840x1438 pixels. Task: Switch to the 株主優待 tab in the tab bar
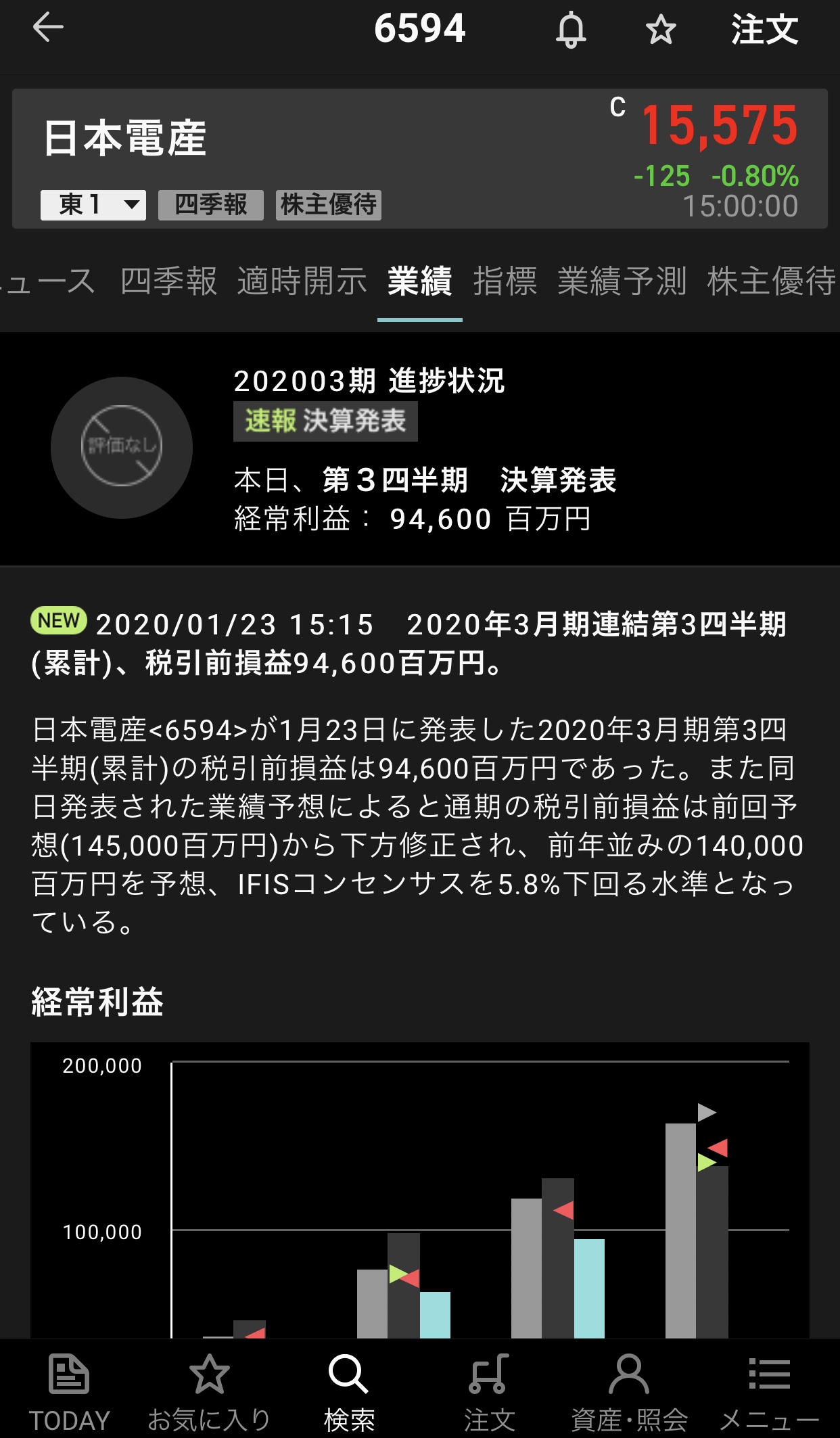point(771,281)
